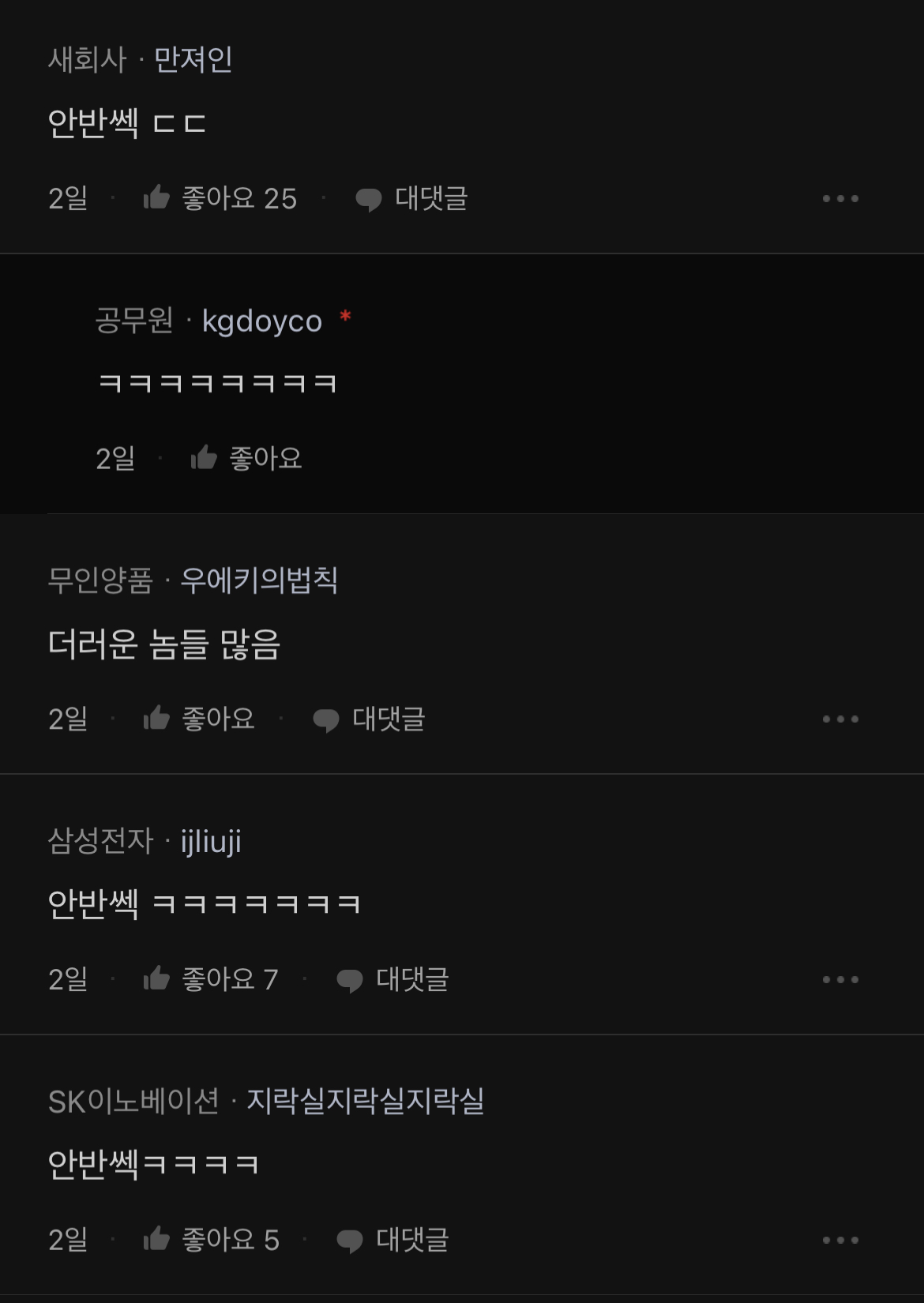
Task: Open more options on ijliuji's comment
Action: tap(839, 979)
